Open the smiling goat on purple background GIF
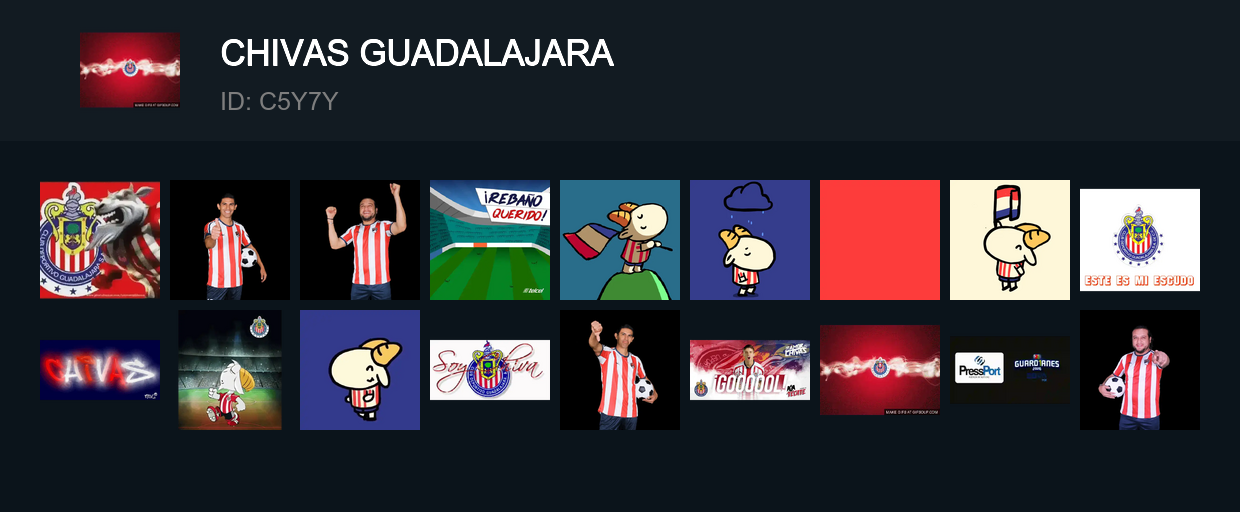Viewport: 1240px width, 512px height. 360,370
